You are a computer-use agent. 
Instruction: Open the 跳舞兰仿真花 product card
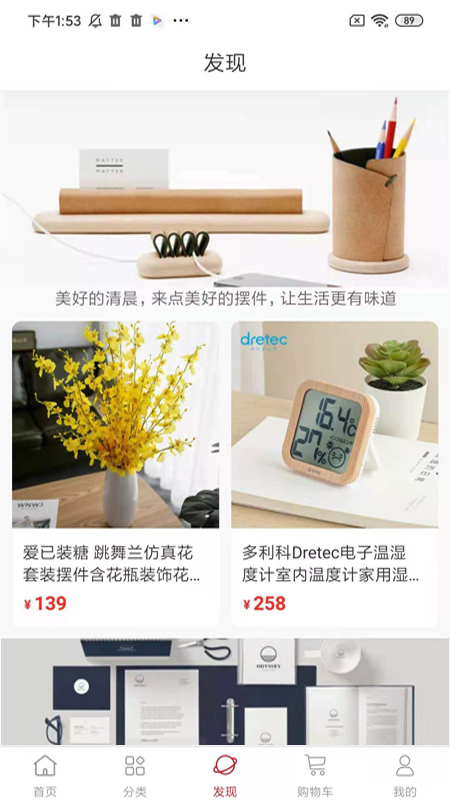tap(116, 474)
